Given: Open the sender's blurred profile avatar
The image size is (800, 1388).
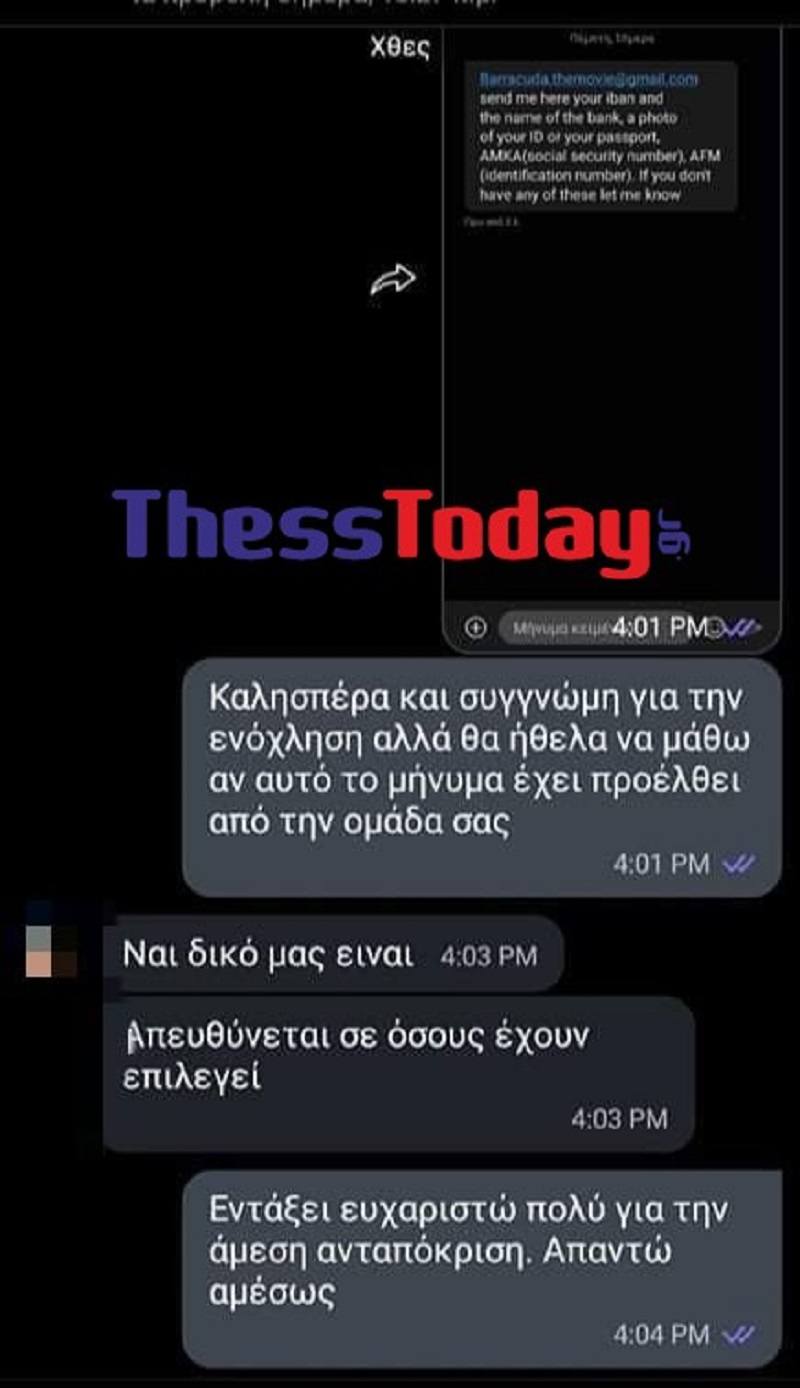Looking at the screenshot, I should (51, 940).
